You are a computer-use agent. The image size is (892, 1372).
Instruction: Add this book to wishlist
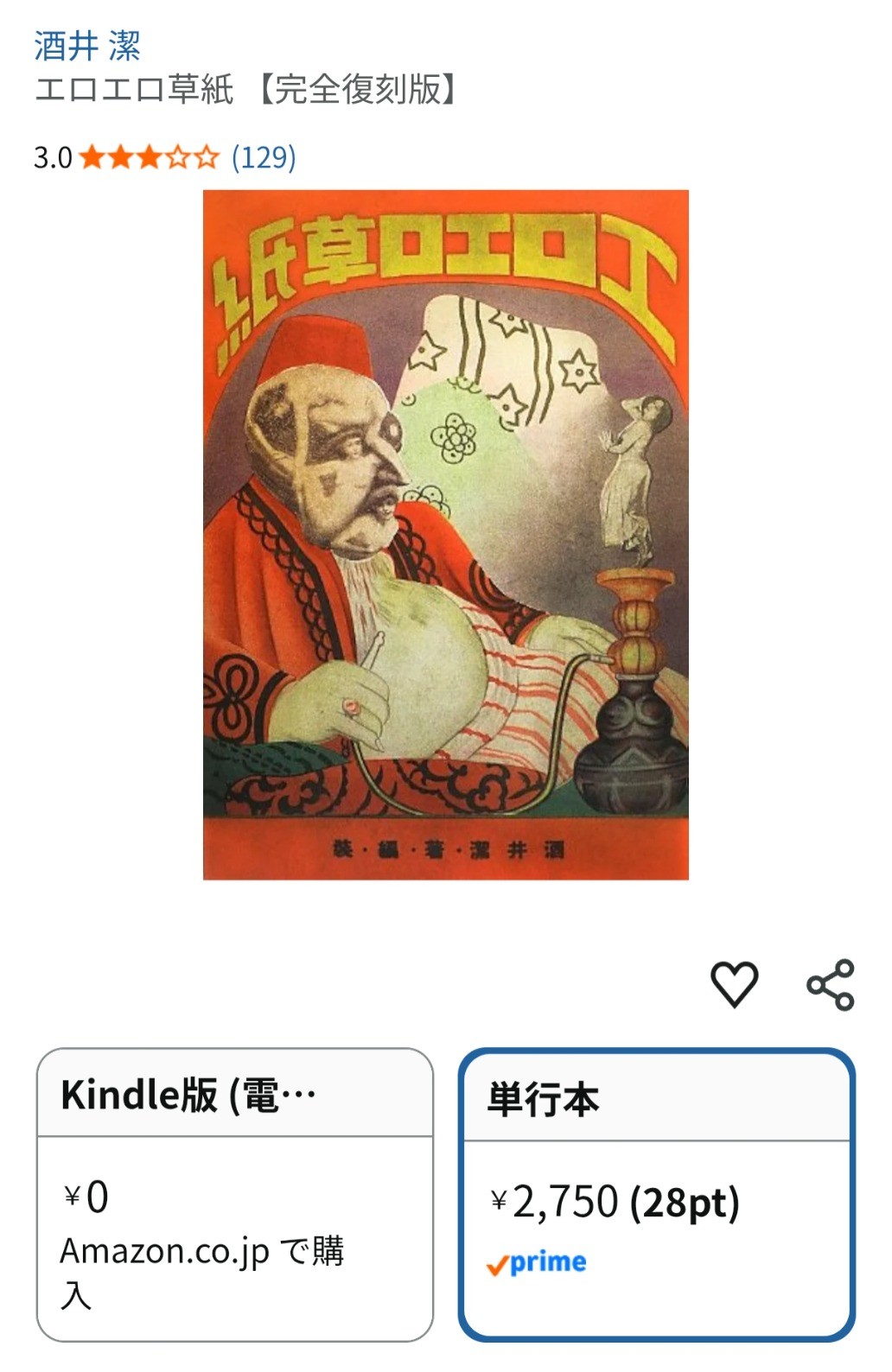[x=734, y=983]
